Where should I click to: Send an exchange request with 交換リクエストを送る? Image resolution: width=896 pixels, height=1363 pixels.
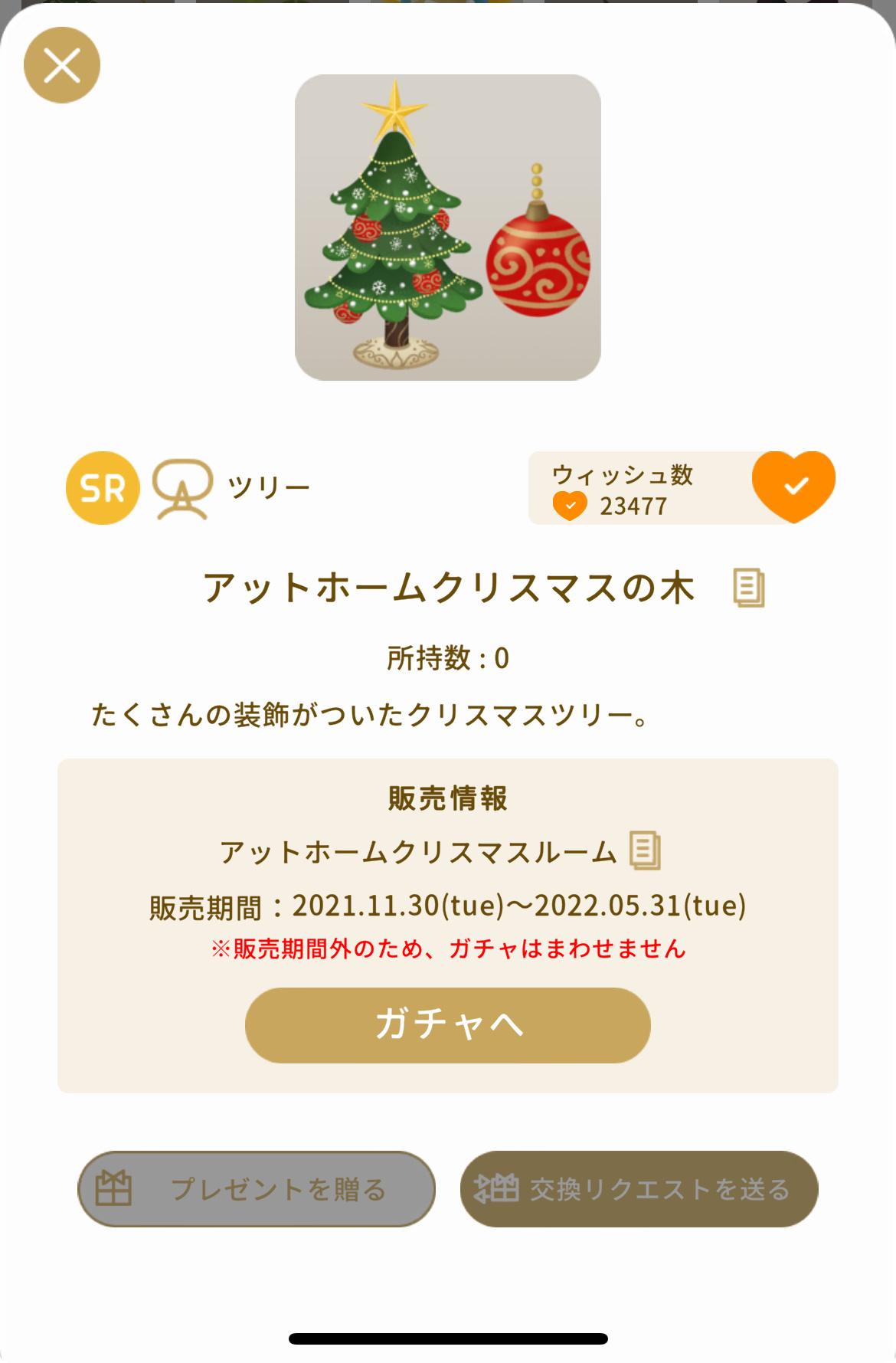point(639,1189)
